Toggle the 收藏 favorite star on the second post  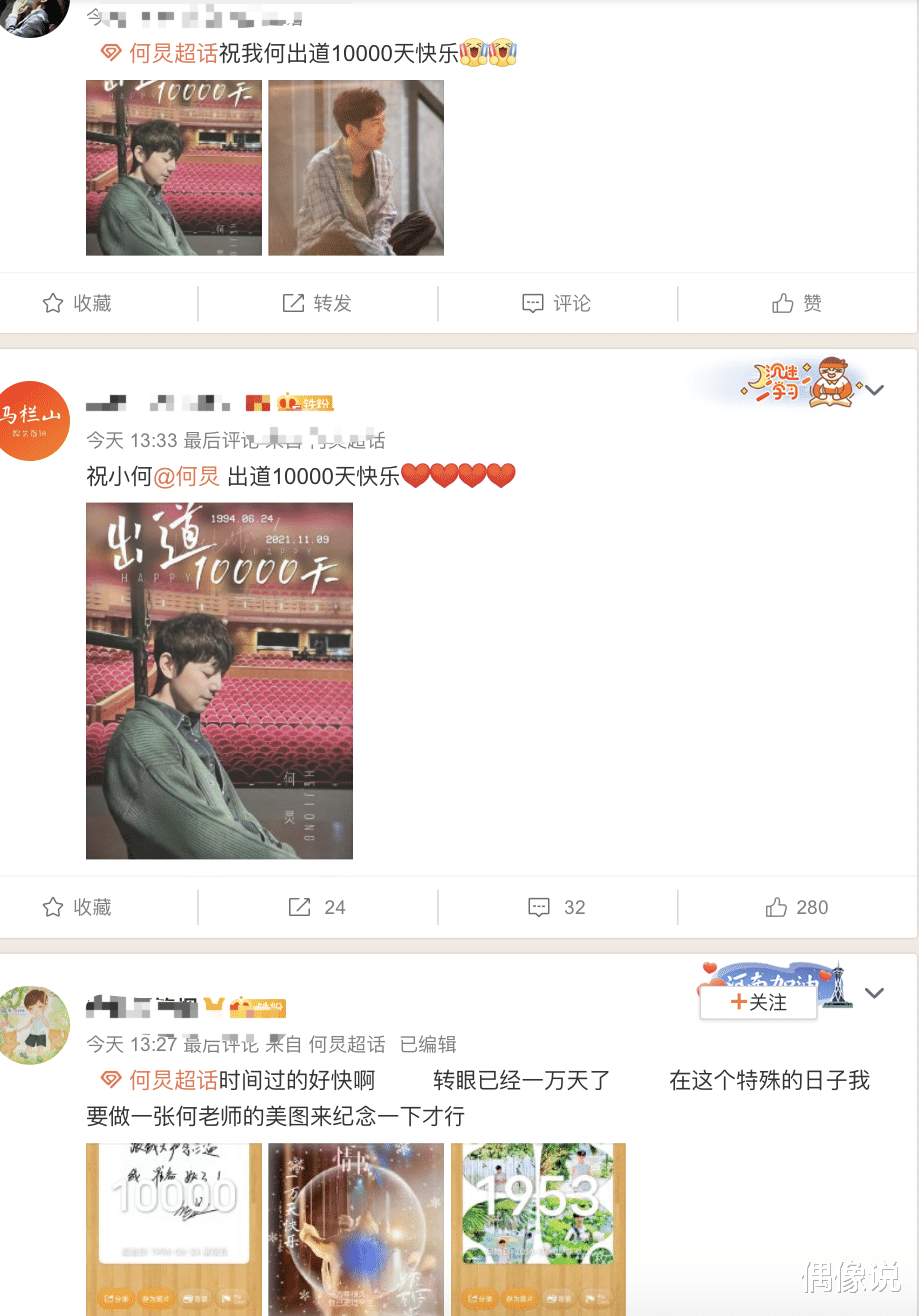point(51,907)
